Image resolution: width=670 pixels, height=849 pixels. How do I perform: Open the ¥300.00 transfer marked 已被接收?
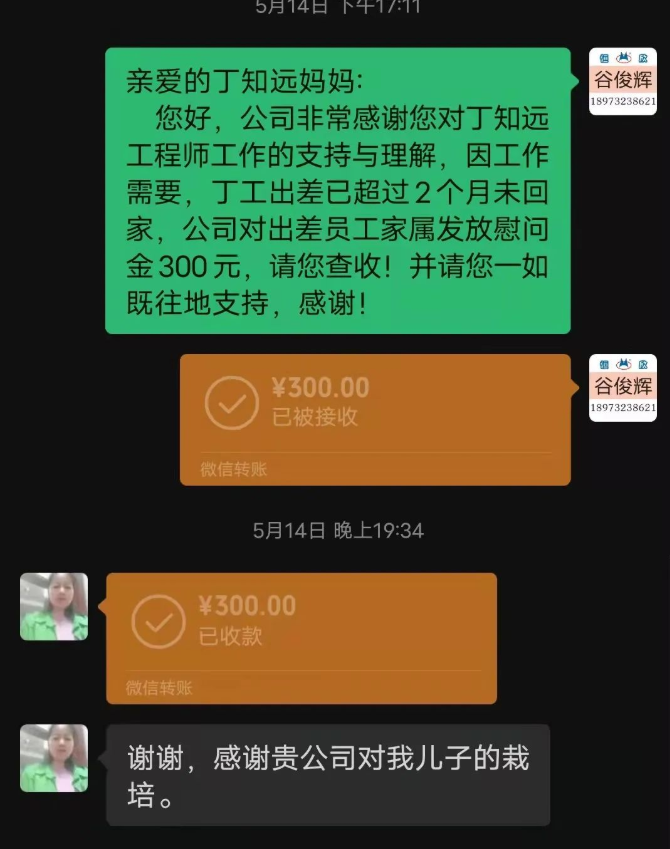click(x=375, y=419)
